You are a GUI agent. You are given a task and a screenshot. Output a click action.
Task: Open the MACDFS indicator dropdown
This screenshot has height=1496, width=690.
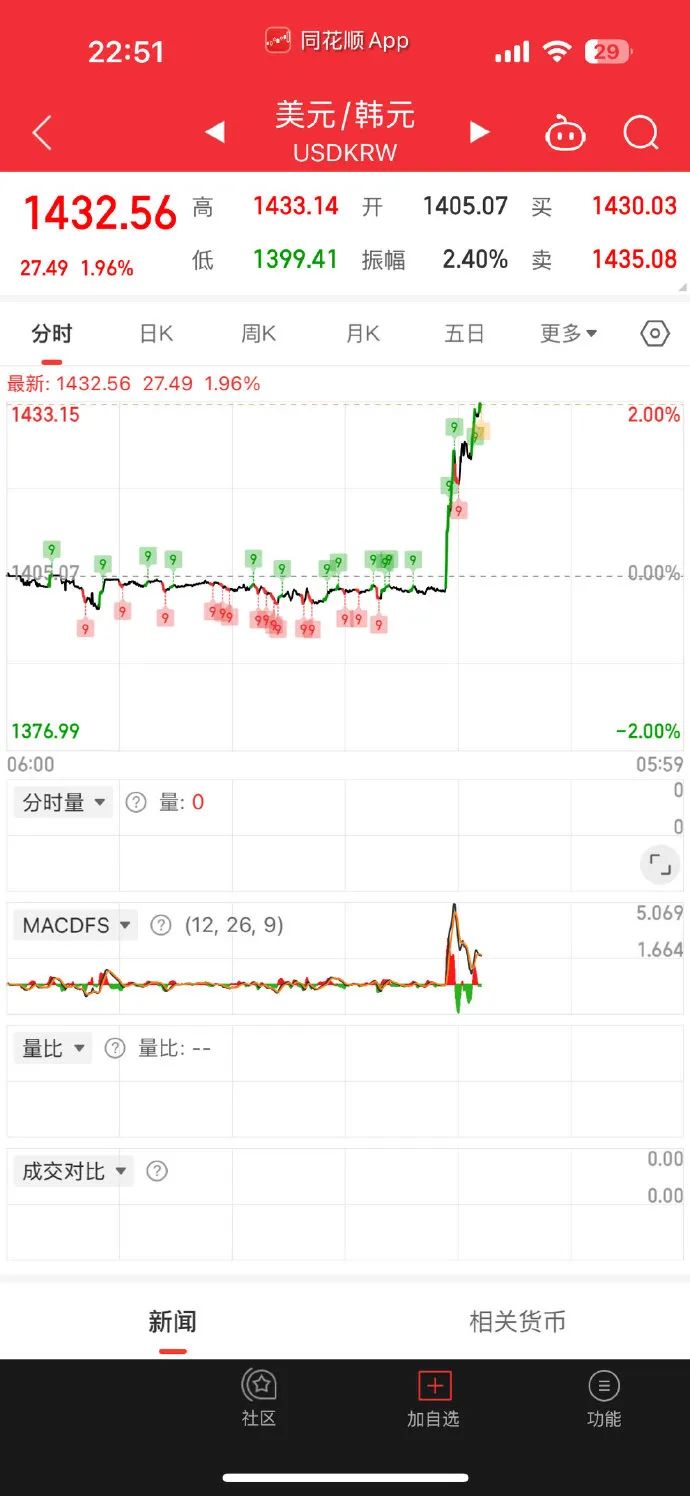click(75, 925)
